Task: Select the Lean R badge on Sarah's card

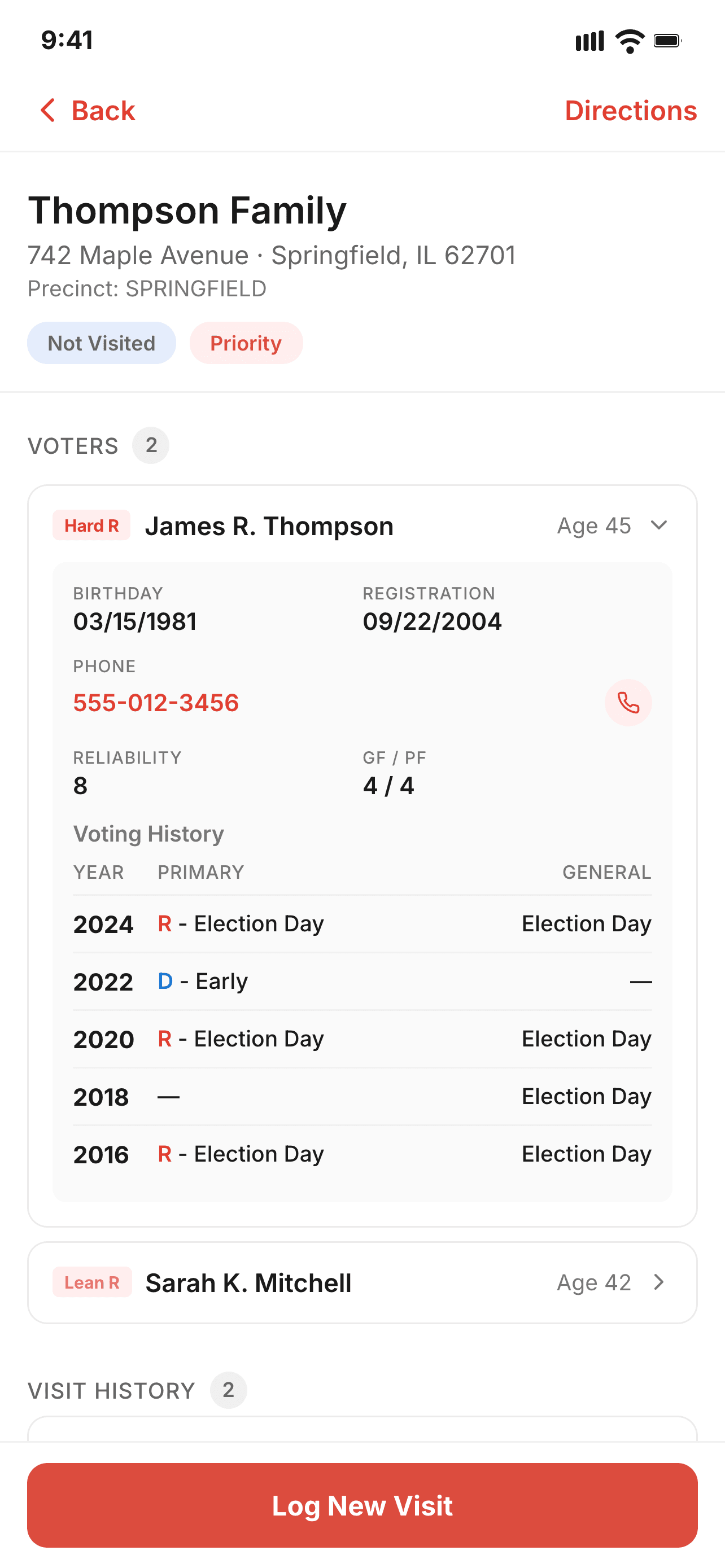Action: tap(92, 1282)
